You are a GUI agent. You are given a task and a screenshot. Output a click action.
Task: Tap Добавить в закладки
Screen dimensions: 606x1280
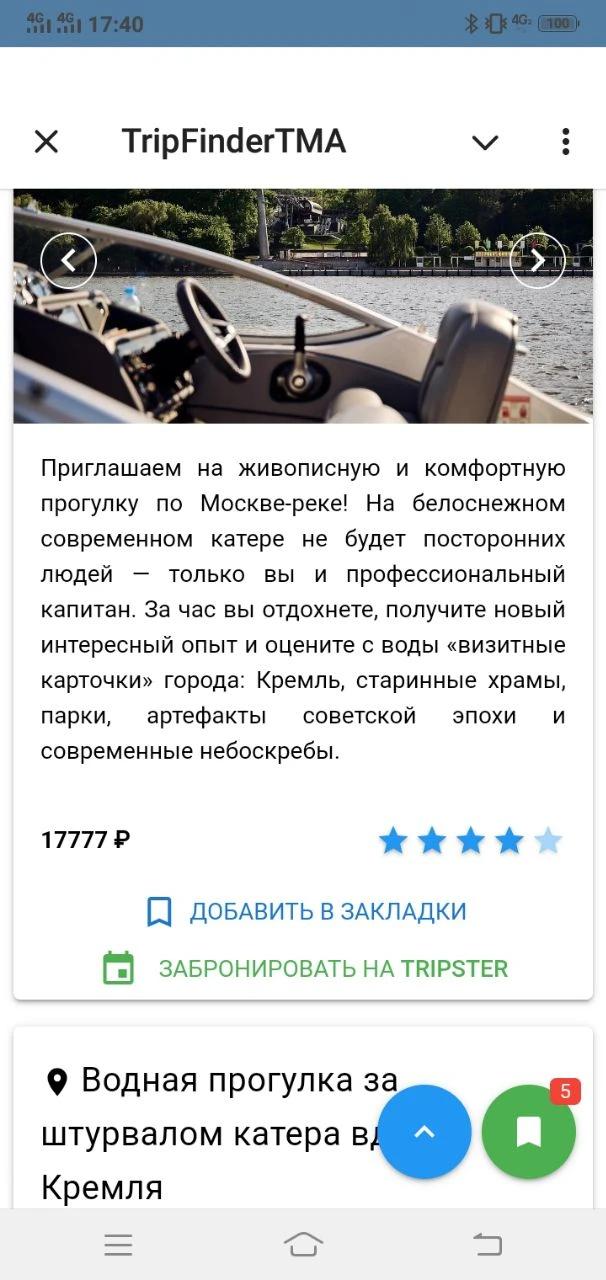tap(306, 911)
